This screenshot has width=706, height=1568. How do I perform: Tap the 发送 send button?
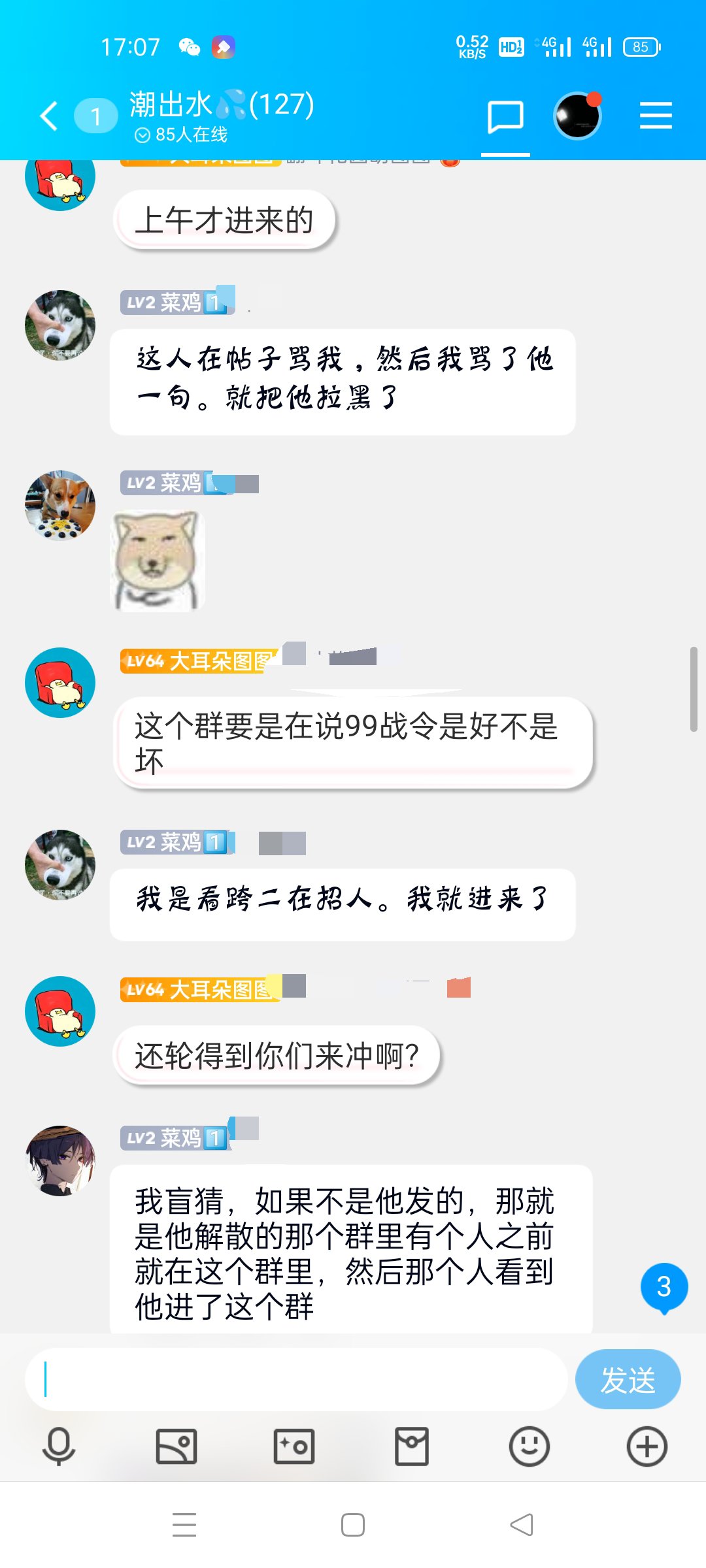pyautogui.click(x=628, y=1379)
